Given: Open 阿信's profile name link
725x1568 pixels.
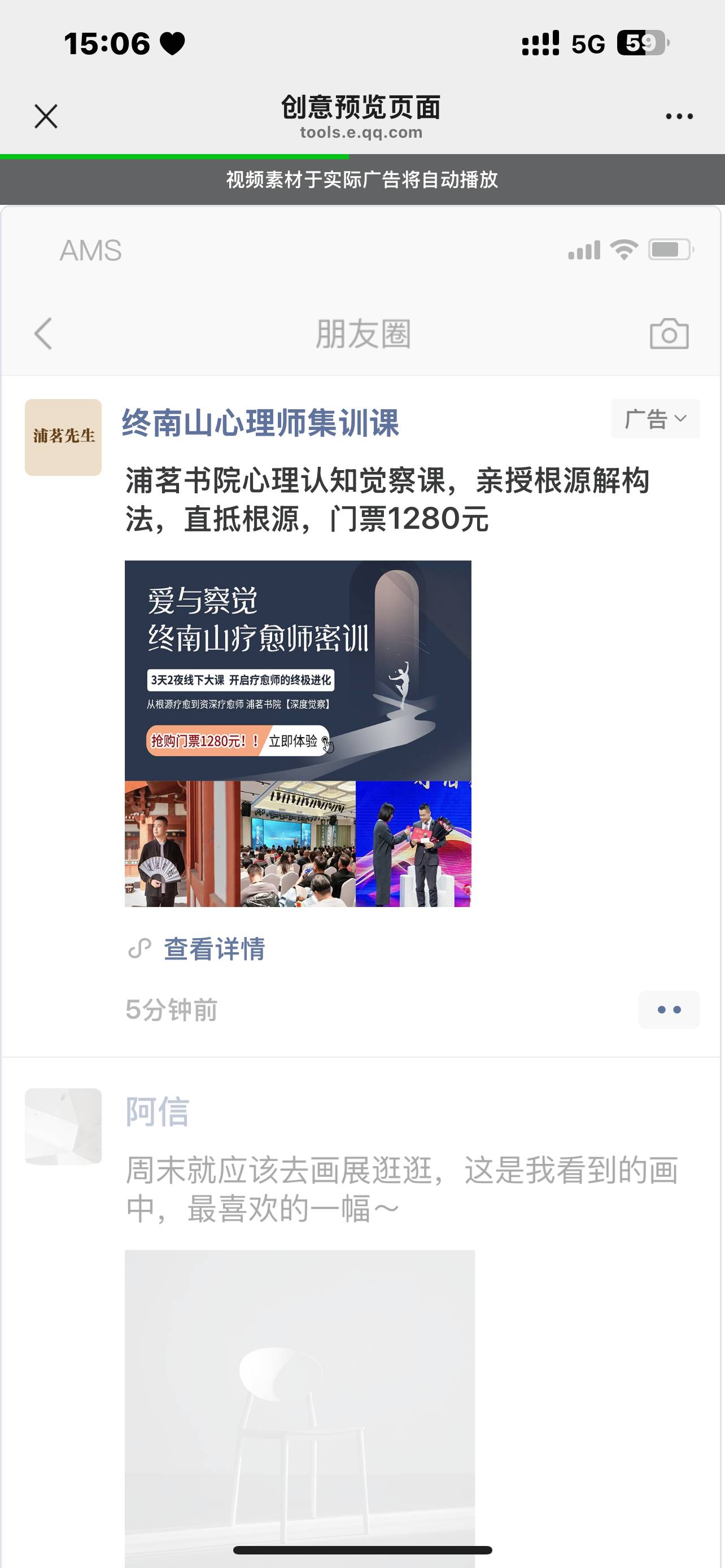Looking at the screenshot, I should pos(157,1111).
